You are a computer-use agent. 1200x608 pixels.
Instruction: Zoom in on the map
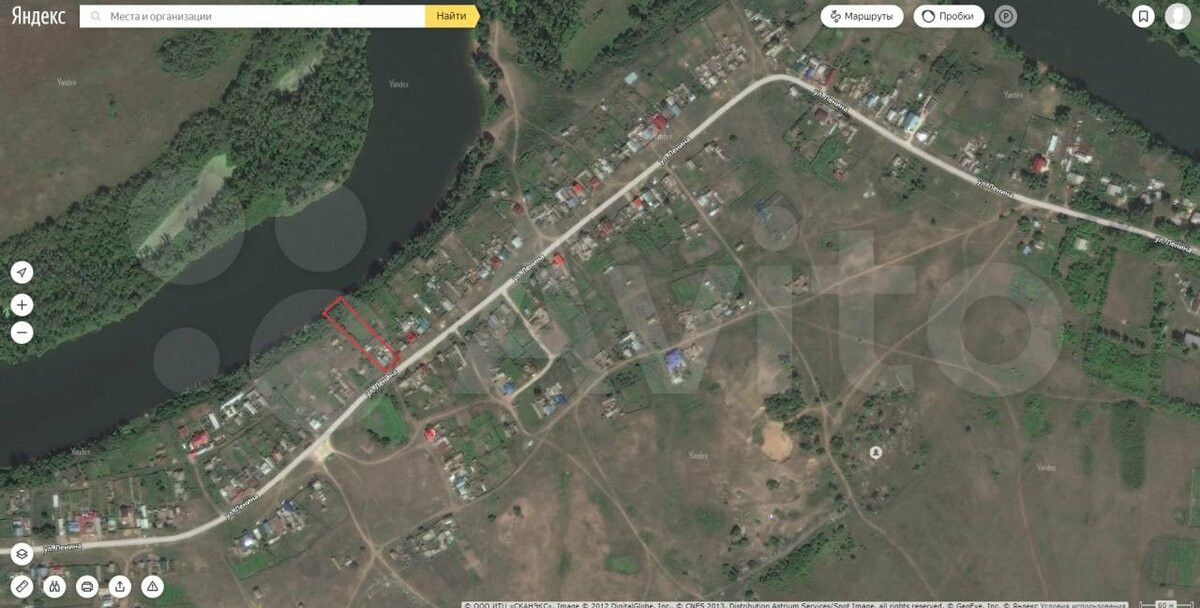(x=22, y=305)
